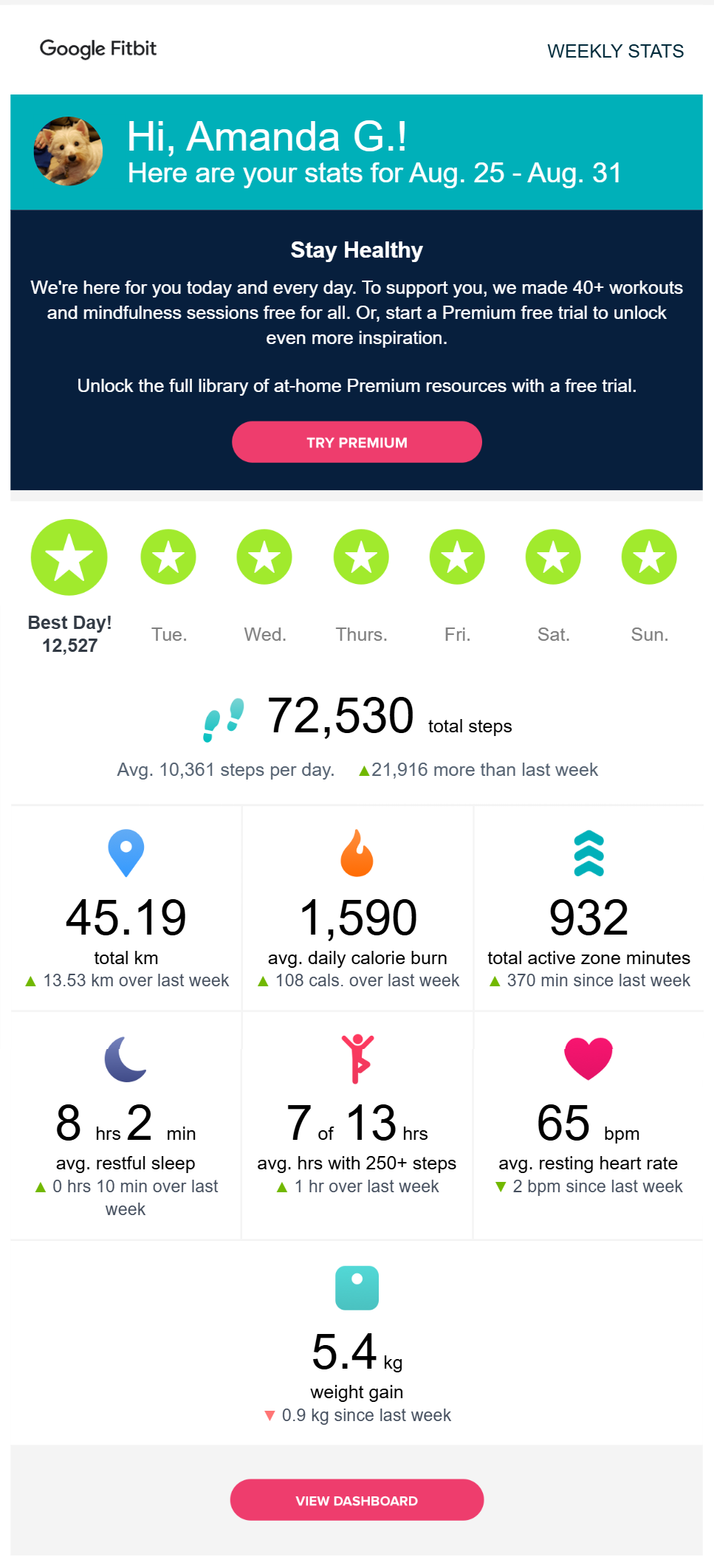
Task: Open the Google Fitbit logo link
Action: point(98,49)
